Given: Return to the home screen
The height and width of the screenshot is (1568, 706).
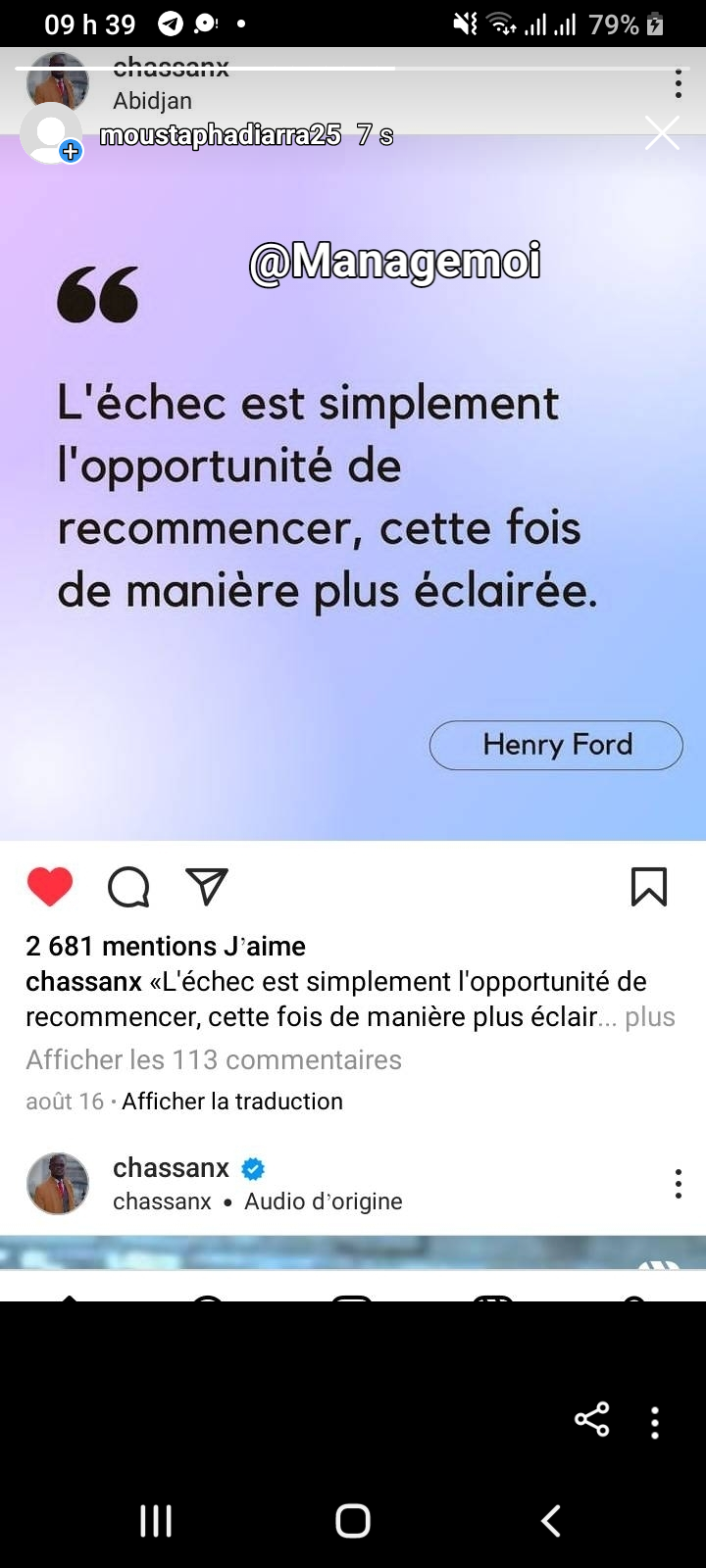Looking at the screenshot, I should click(353, 1520).
